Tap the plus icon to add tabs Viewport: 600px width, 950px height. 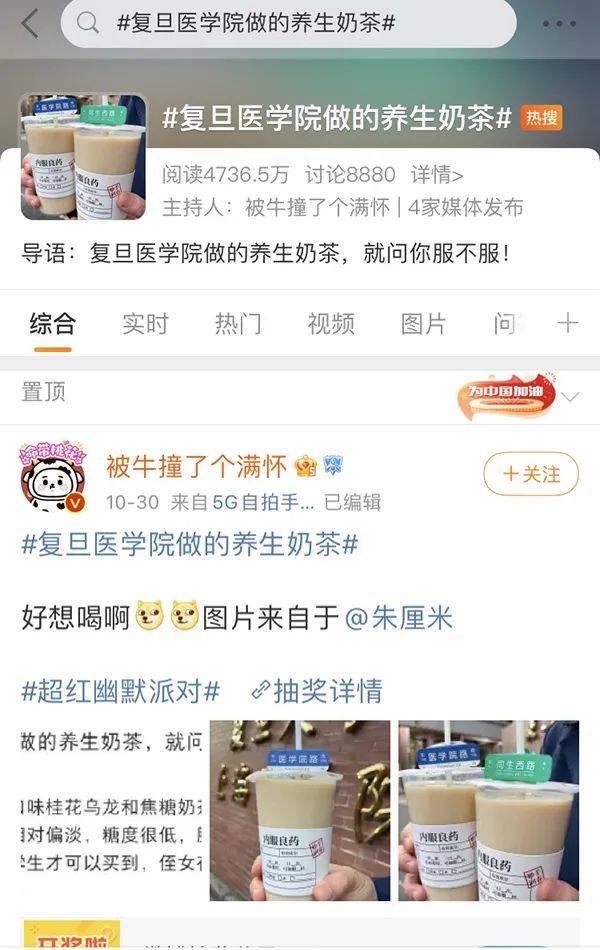pos(567,323)
